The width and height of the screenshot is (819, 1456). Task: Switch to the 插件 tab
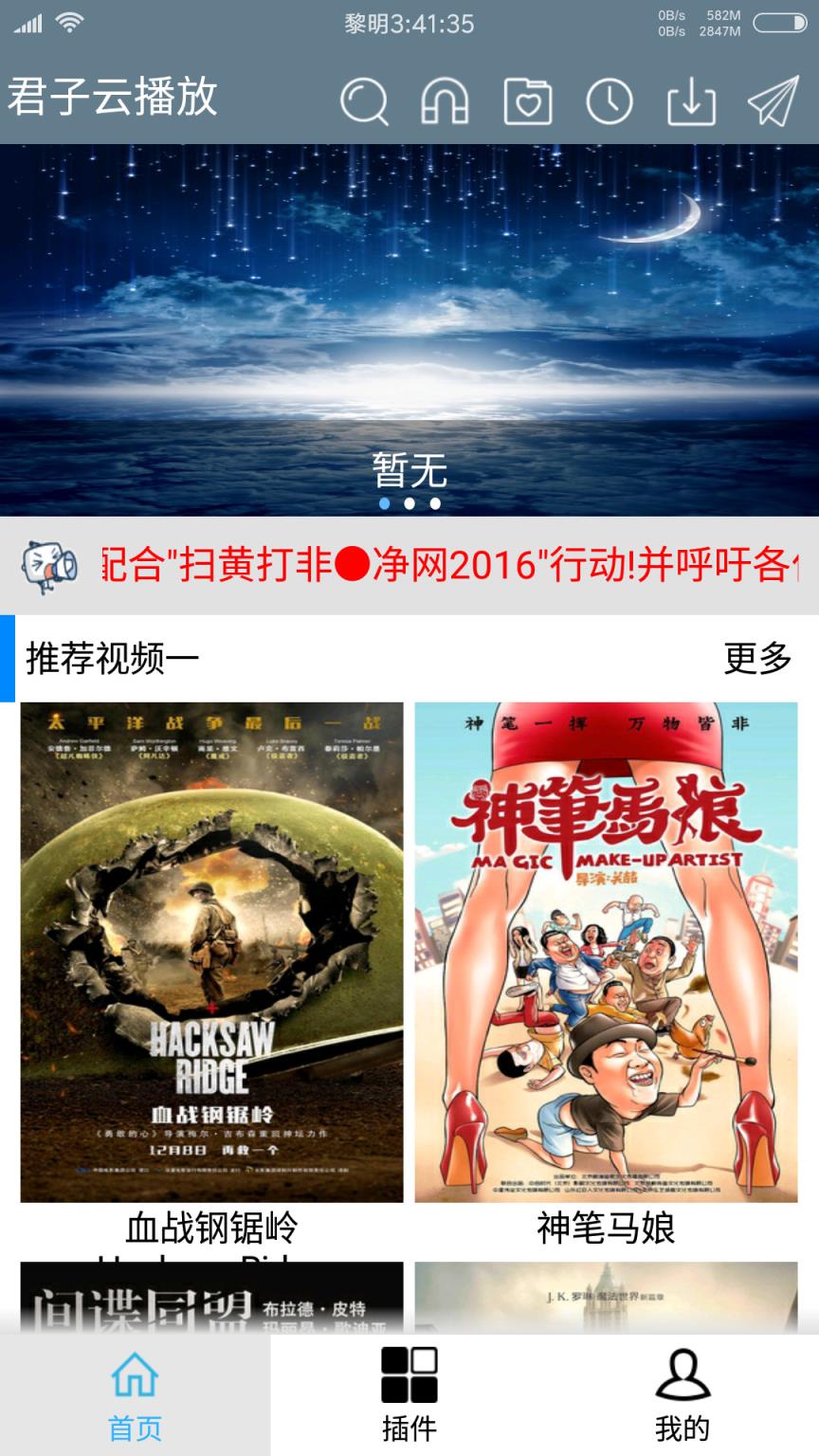coord(409,1394)
